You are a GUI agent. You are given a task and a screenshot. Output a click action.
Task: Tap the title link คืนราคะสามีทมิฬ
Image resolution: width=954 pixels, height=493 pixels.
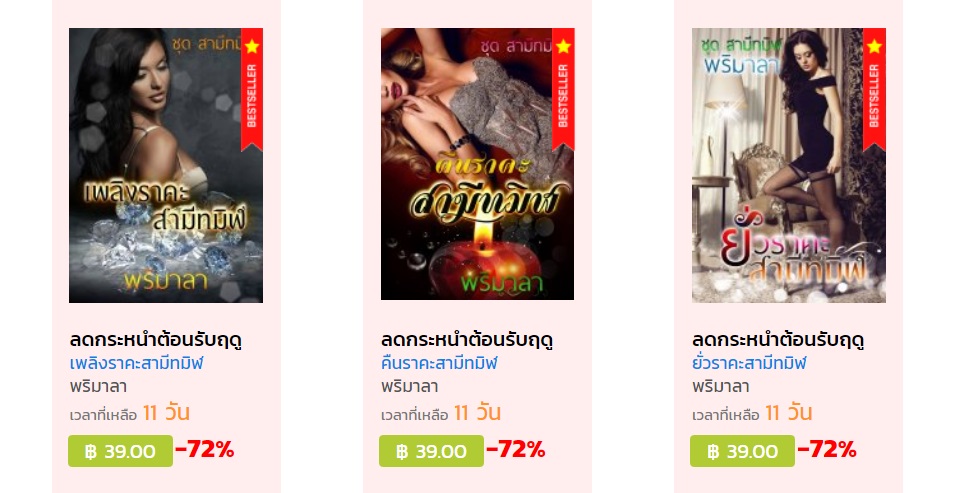click(x=439, y=363)
